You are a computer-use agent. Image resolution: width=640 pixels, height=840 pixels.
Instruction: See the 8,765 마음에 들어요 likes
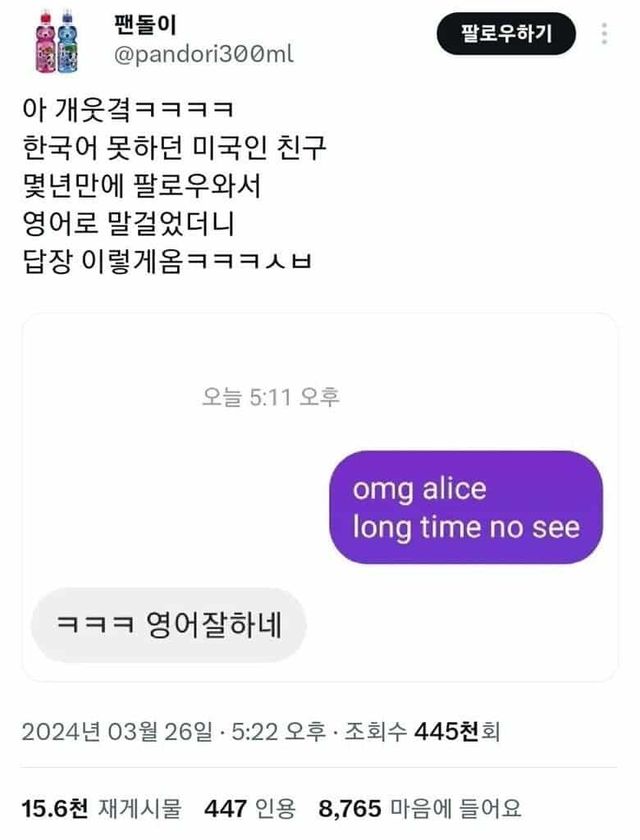420,808
